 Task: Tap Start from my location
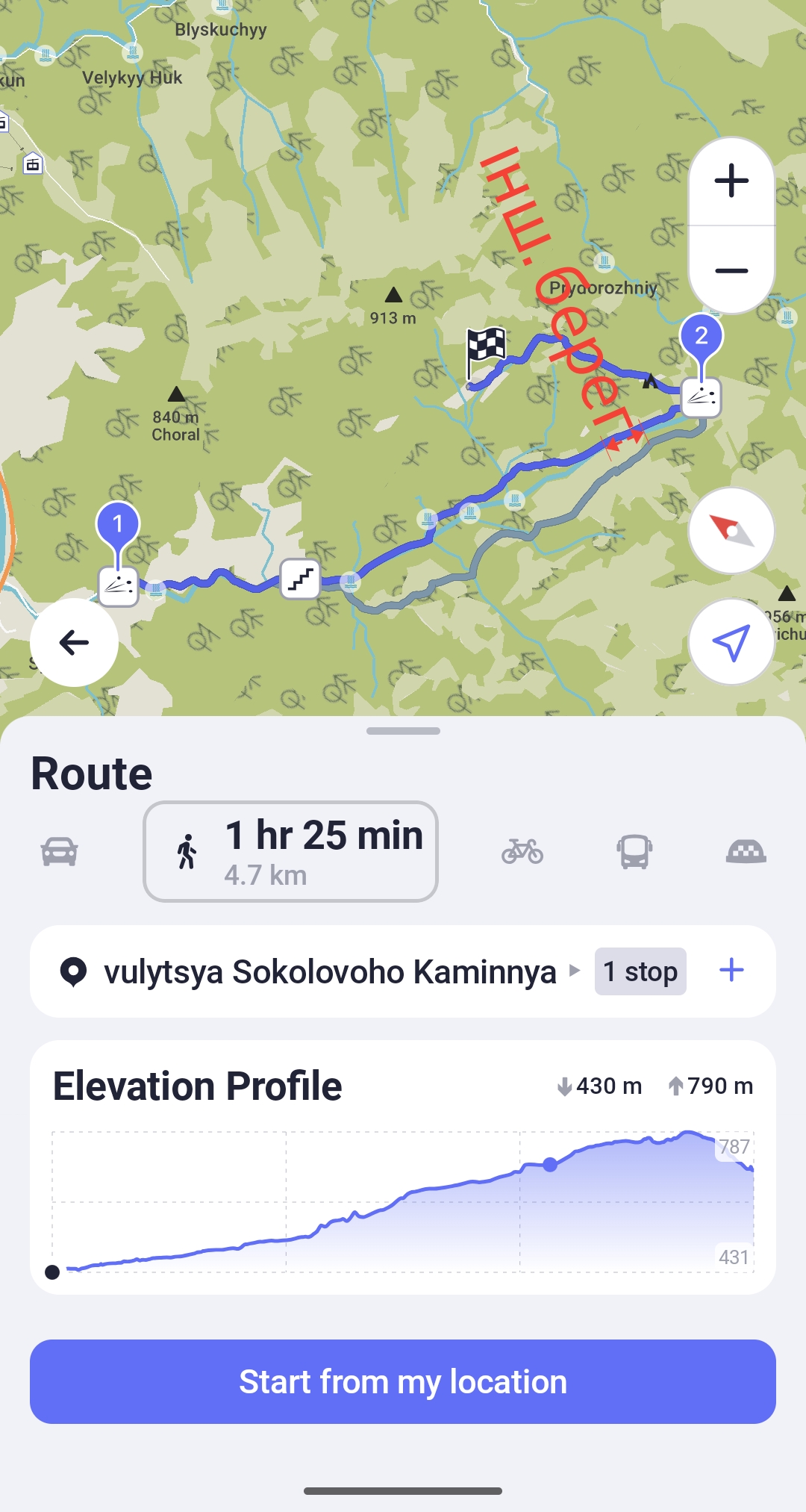(403, 1381)
